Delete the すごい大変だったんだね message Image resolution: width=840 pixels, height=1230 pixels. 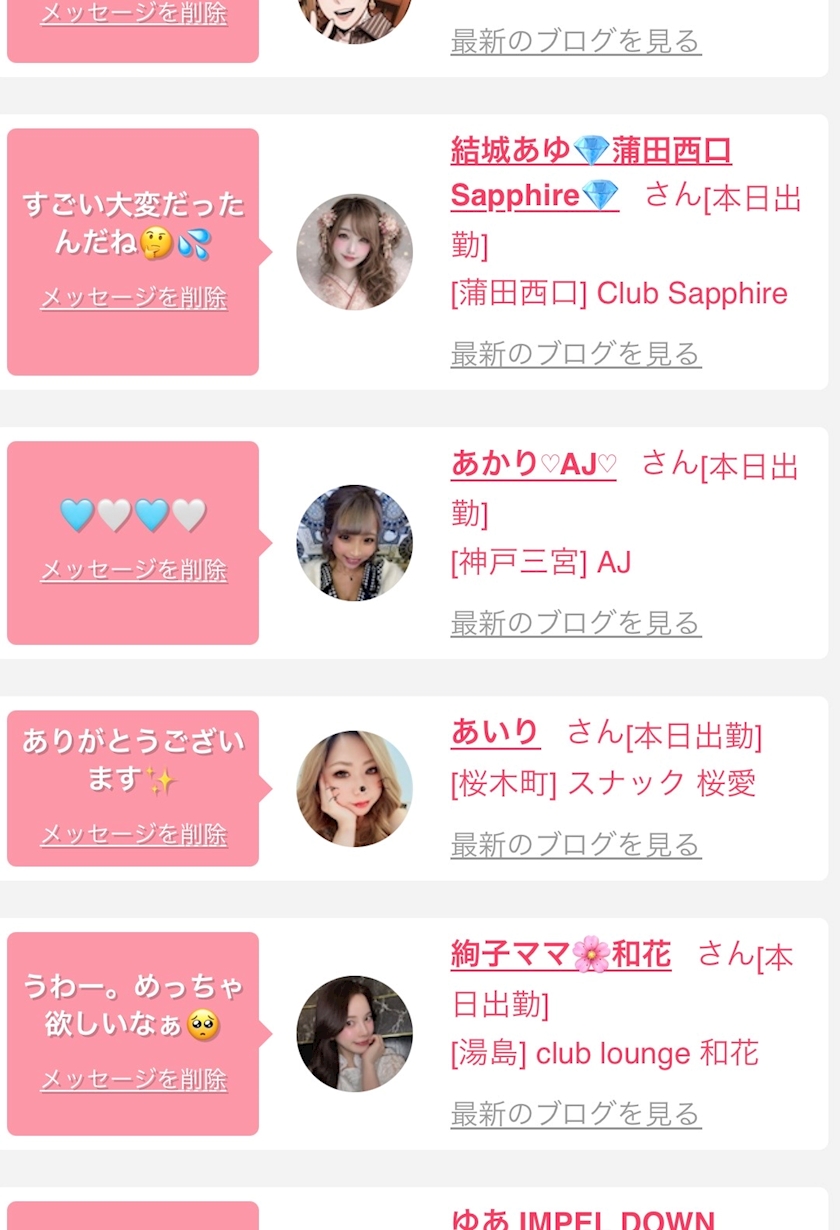click(x=134, y=298)
